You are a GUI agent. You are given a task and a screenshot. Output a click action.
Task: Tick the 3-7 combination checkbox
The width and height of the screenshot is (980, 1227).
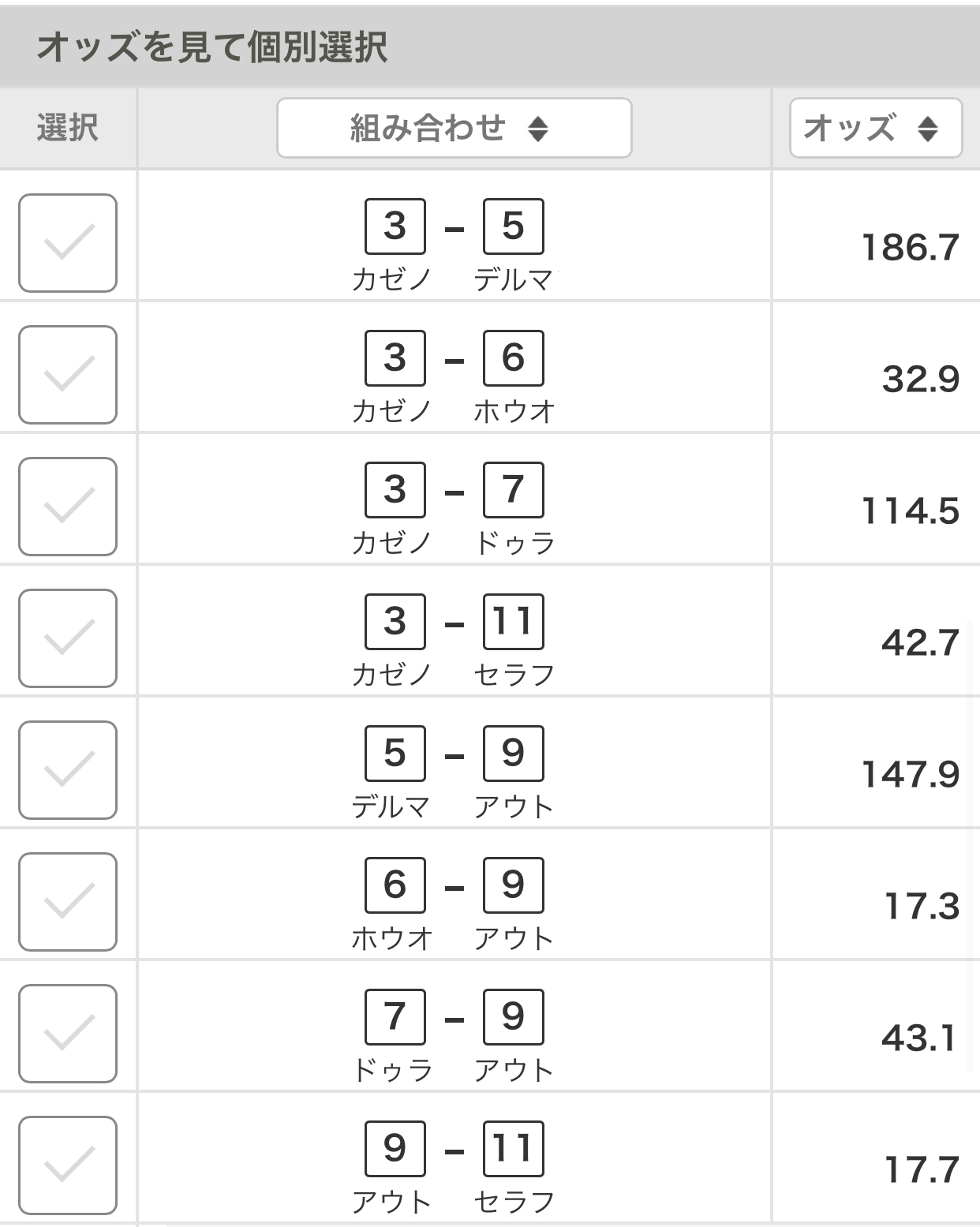(x=68, y=507)
